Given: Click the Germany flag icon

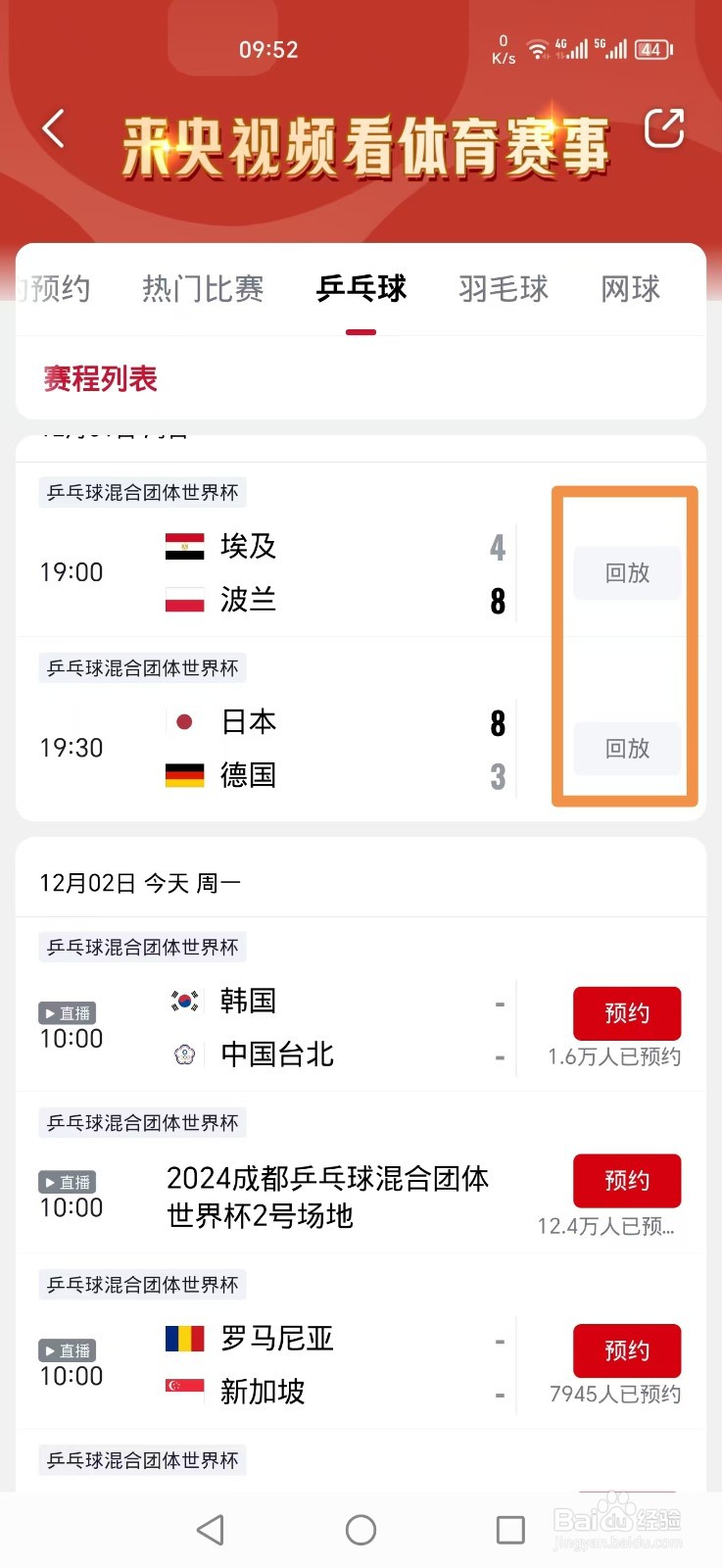Looking at the screenshot, I should pyautogui.click(x=183, y=775).
